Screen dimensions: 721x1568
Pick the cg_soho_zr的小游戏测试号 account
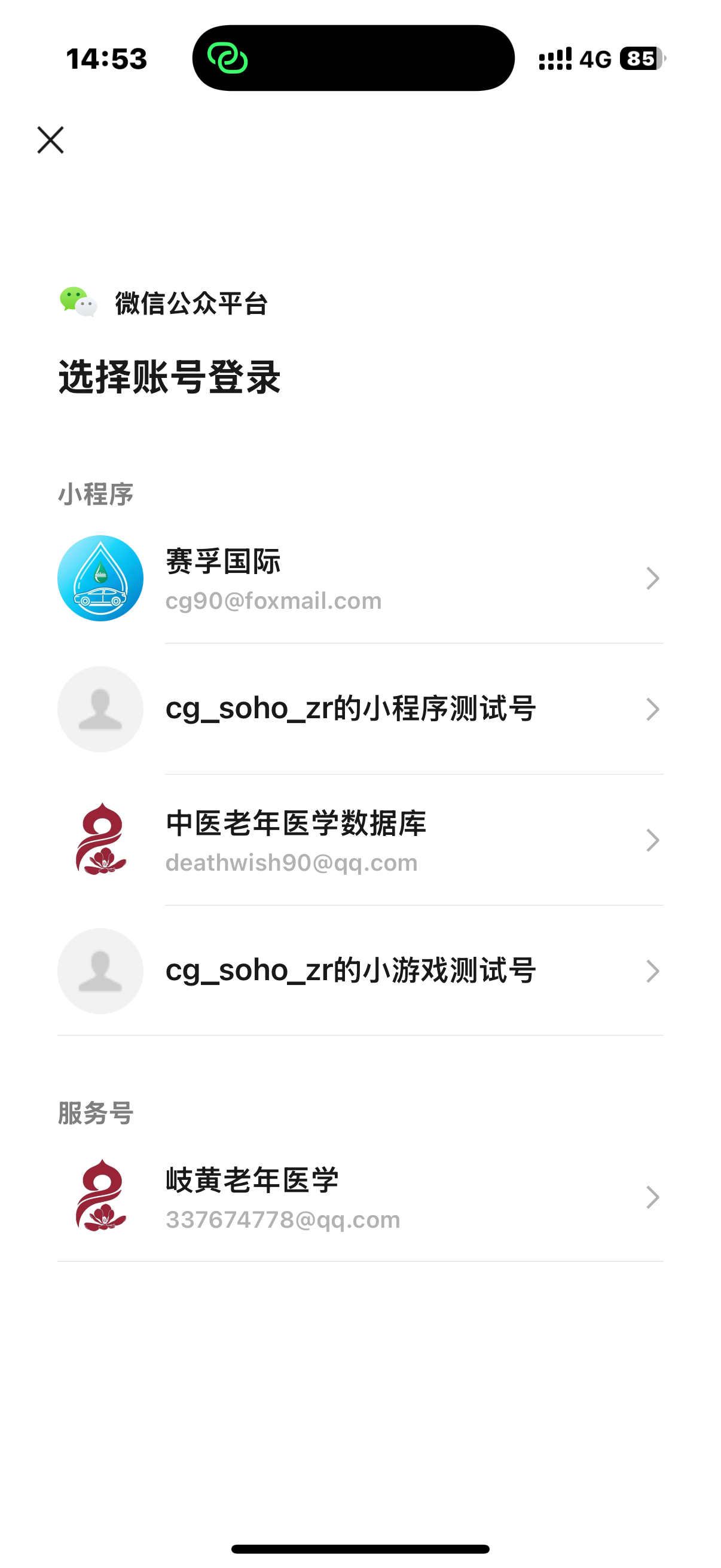(x=359, y=971)
